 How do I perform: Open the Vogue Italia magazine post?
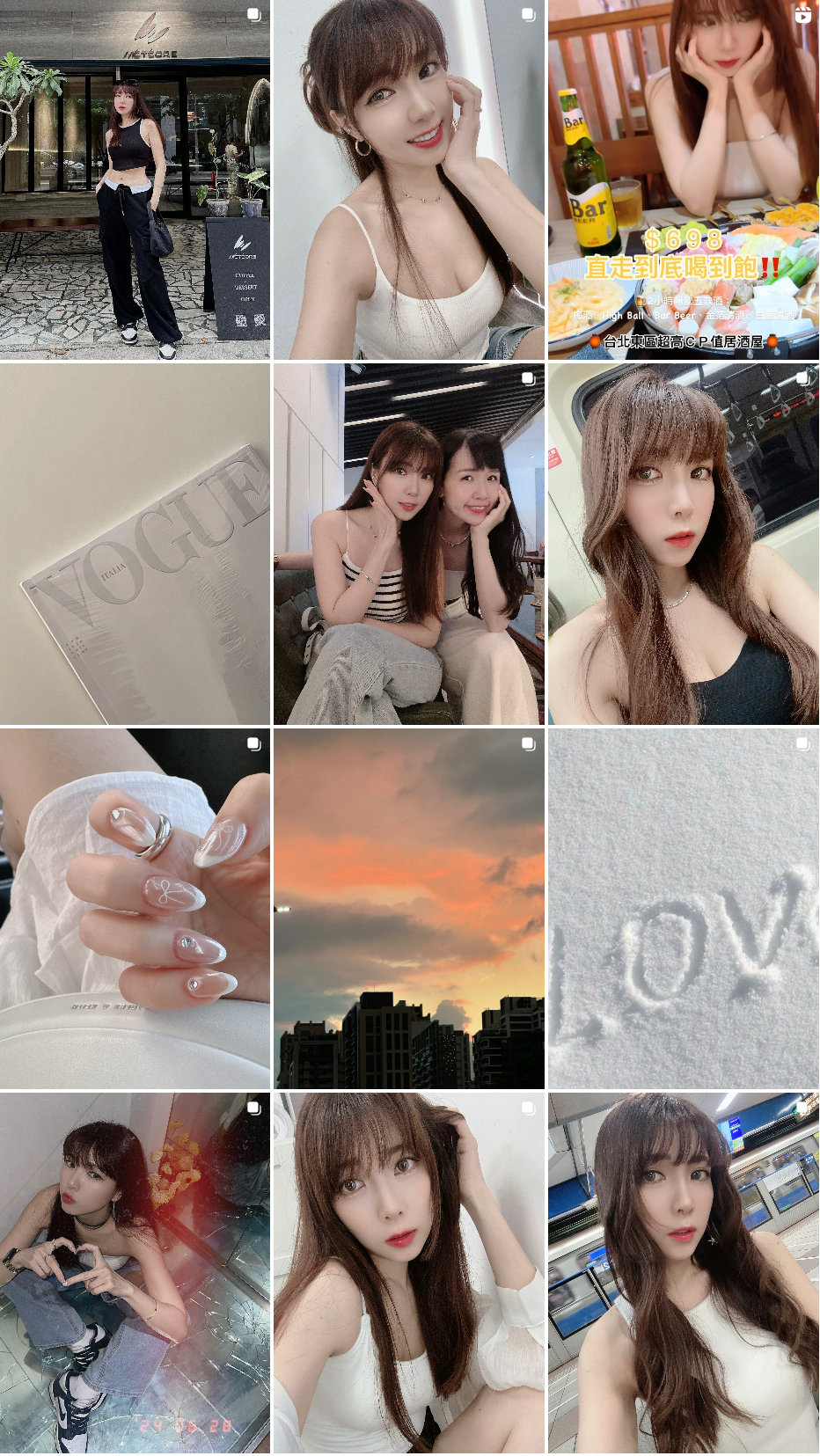[135, 544]
